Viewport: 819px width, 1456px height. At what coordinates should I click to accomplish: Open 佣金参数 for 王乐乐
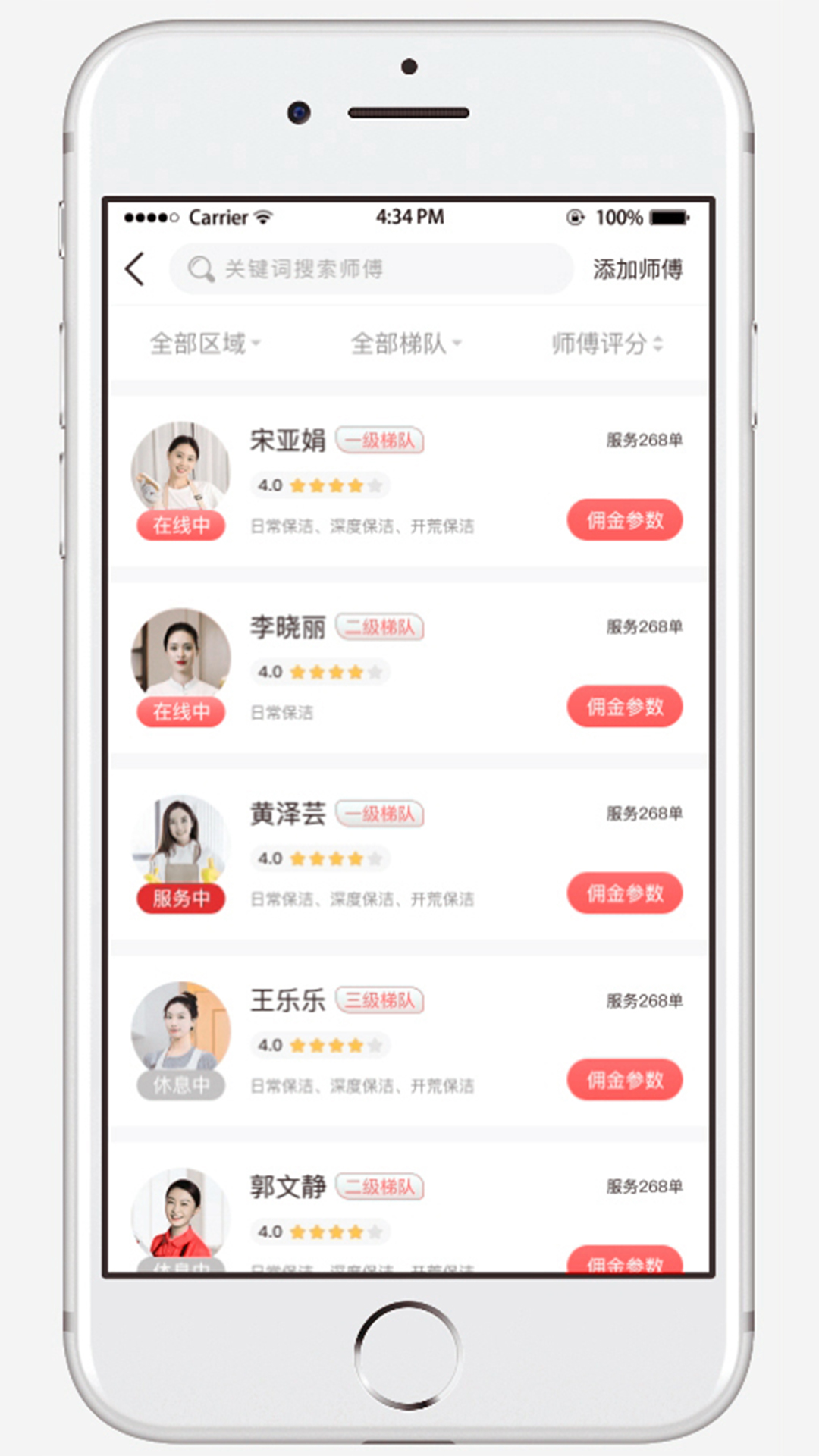625,1080
